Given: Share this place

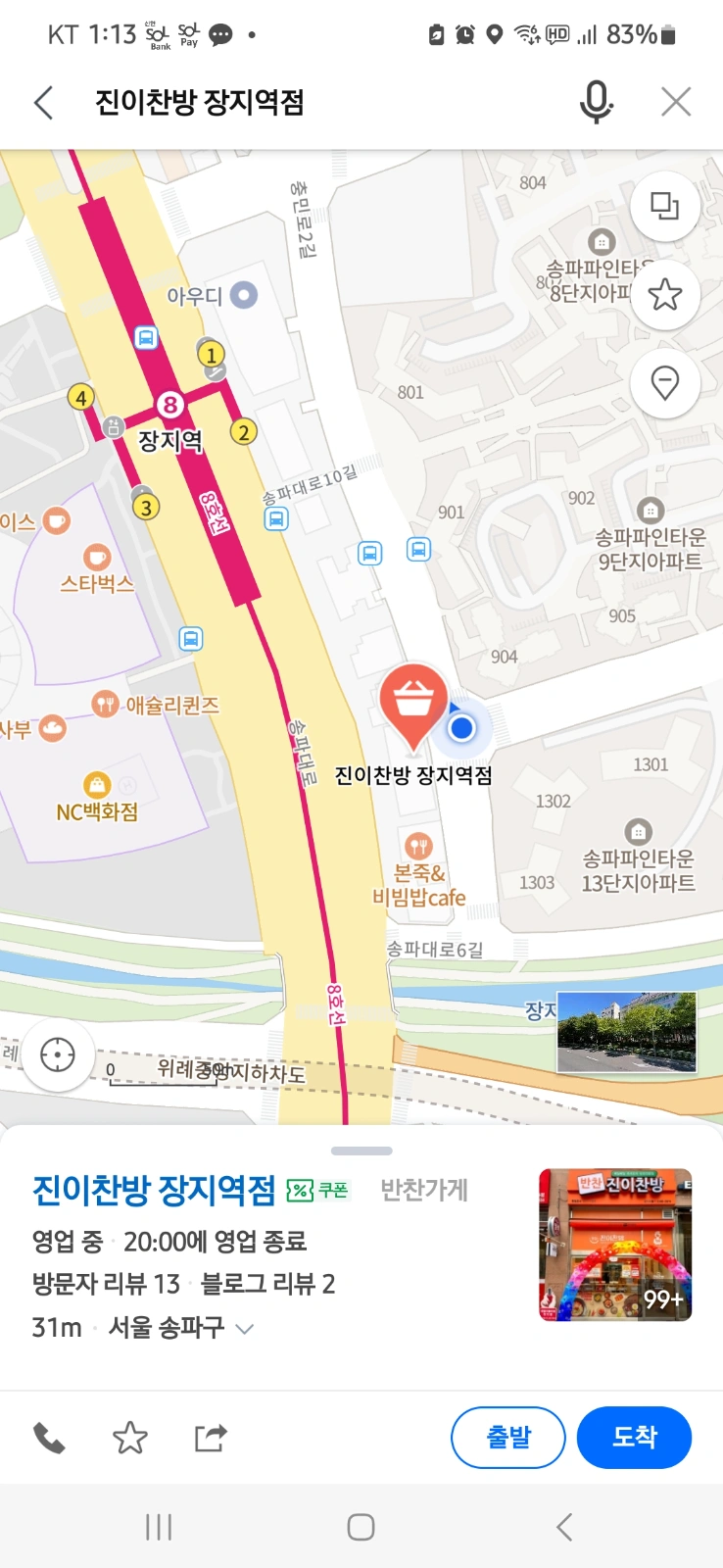Looking at the screenshot, I should (x=211, y=1438).
